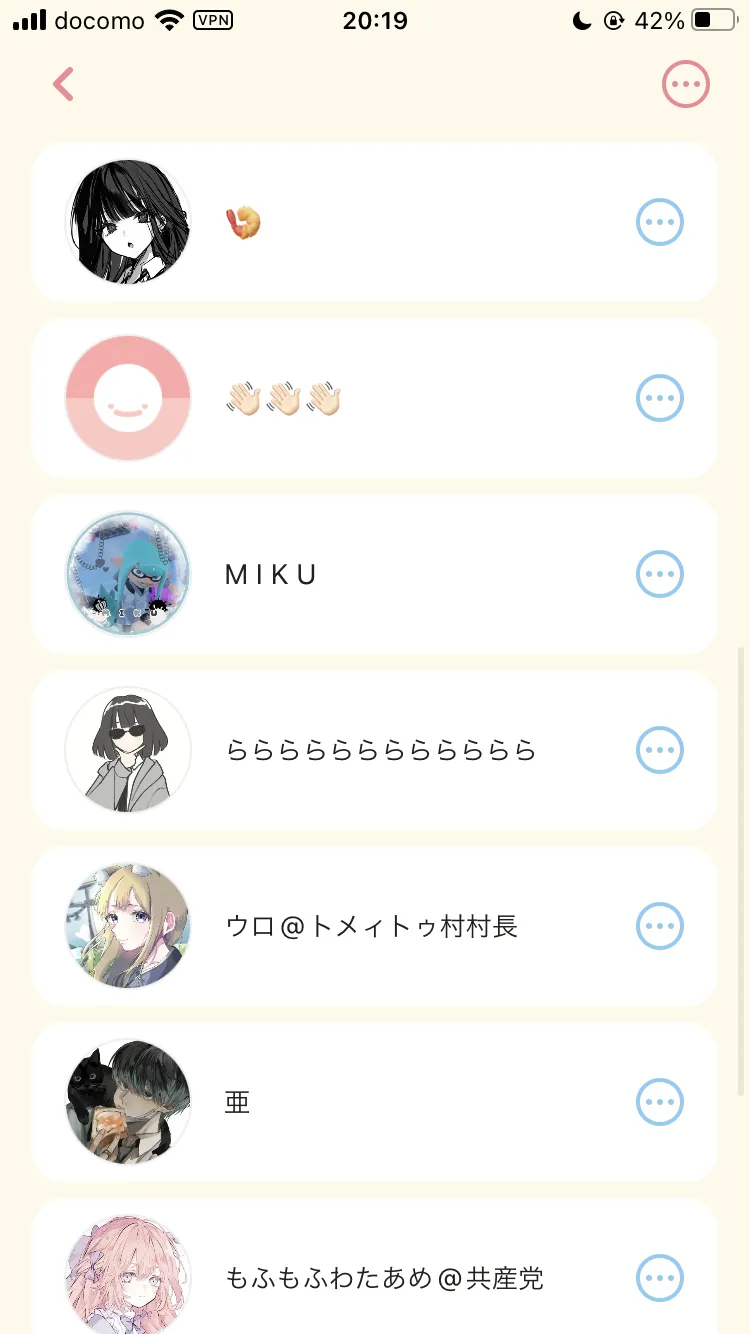Go back using the pink arrow
The image size is (750, 1334).
tap(64, 85)
